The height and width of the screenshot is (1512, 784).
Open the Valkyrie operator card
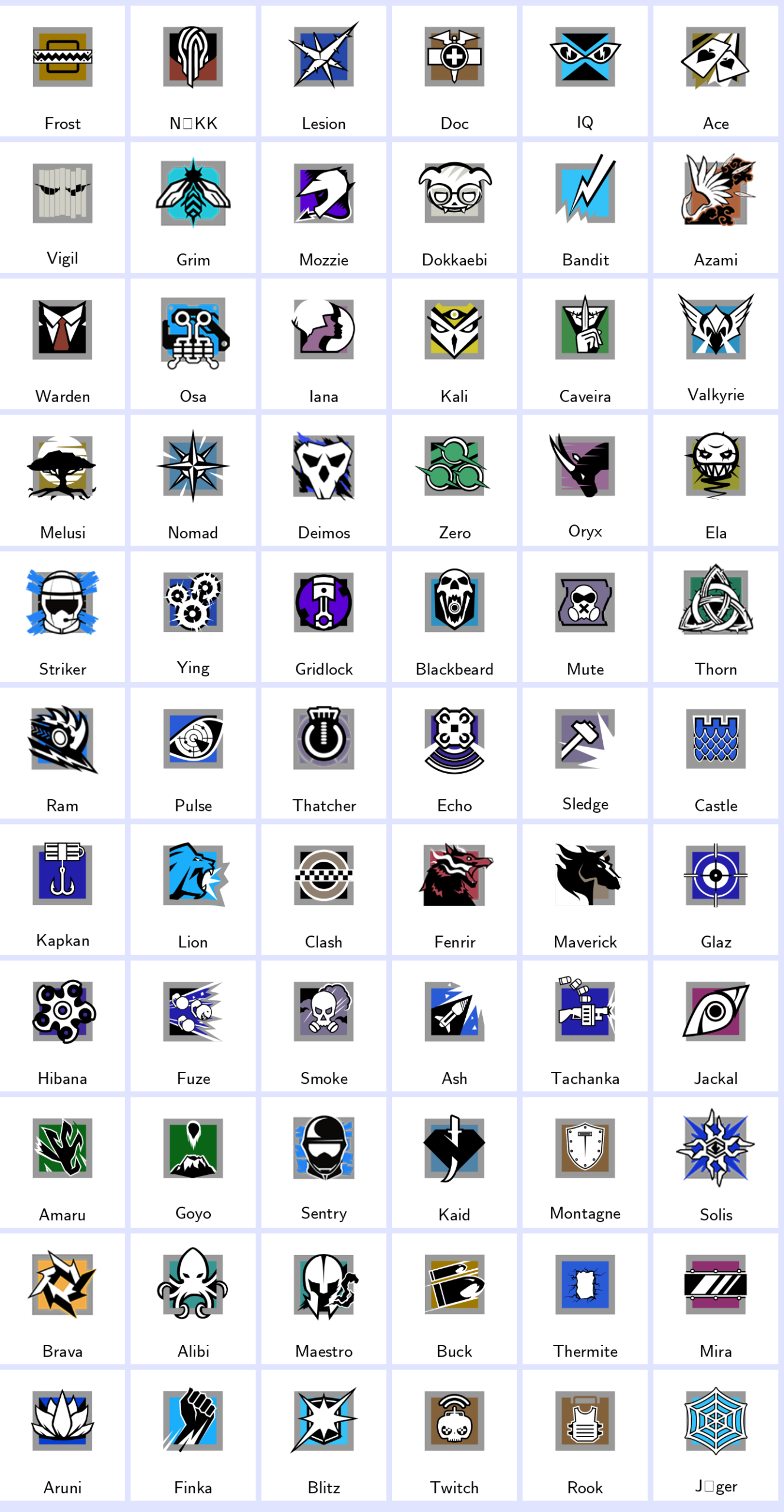click(716, 344)
